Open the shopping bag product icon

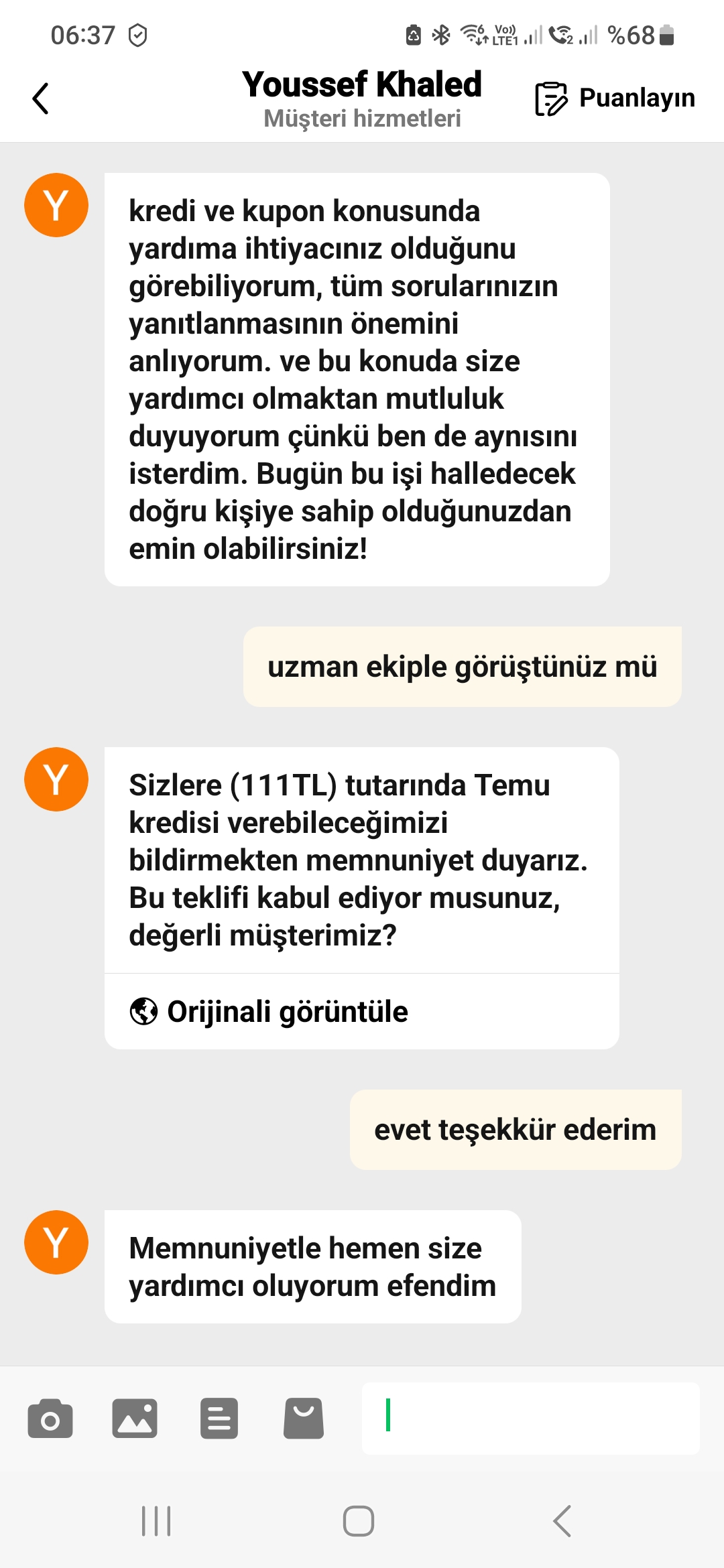click(x=304, y=1418)
